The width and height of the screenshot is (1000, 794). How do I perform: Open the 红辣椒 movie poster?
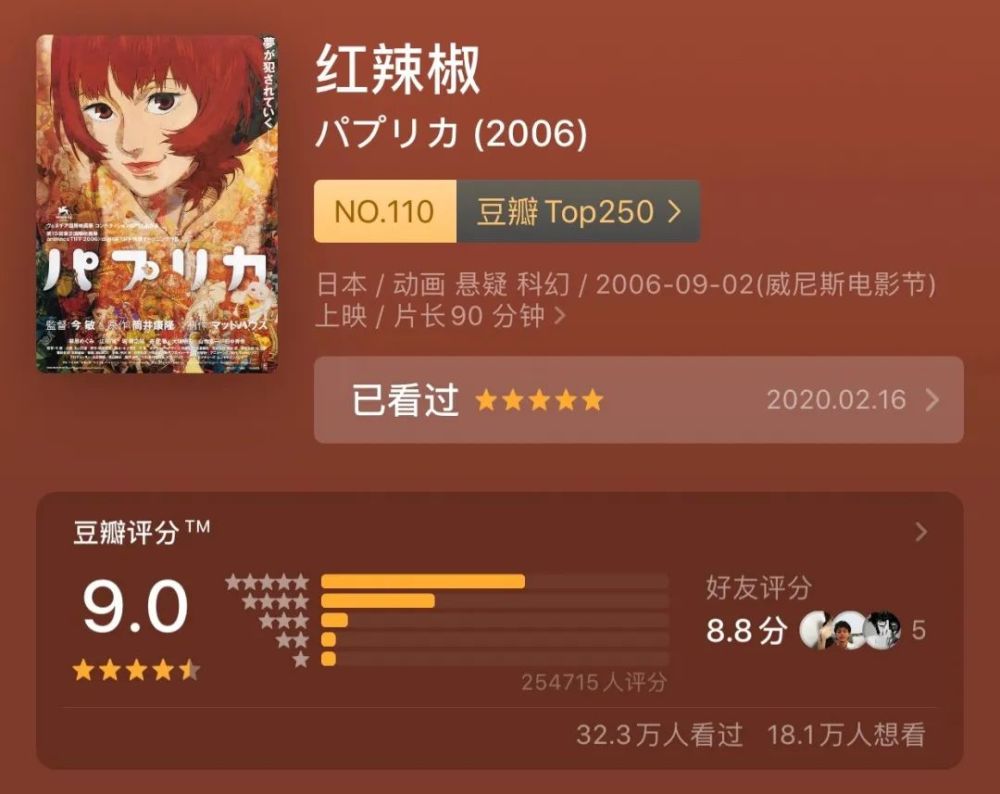pyautogui.click(x=157, y=203)
